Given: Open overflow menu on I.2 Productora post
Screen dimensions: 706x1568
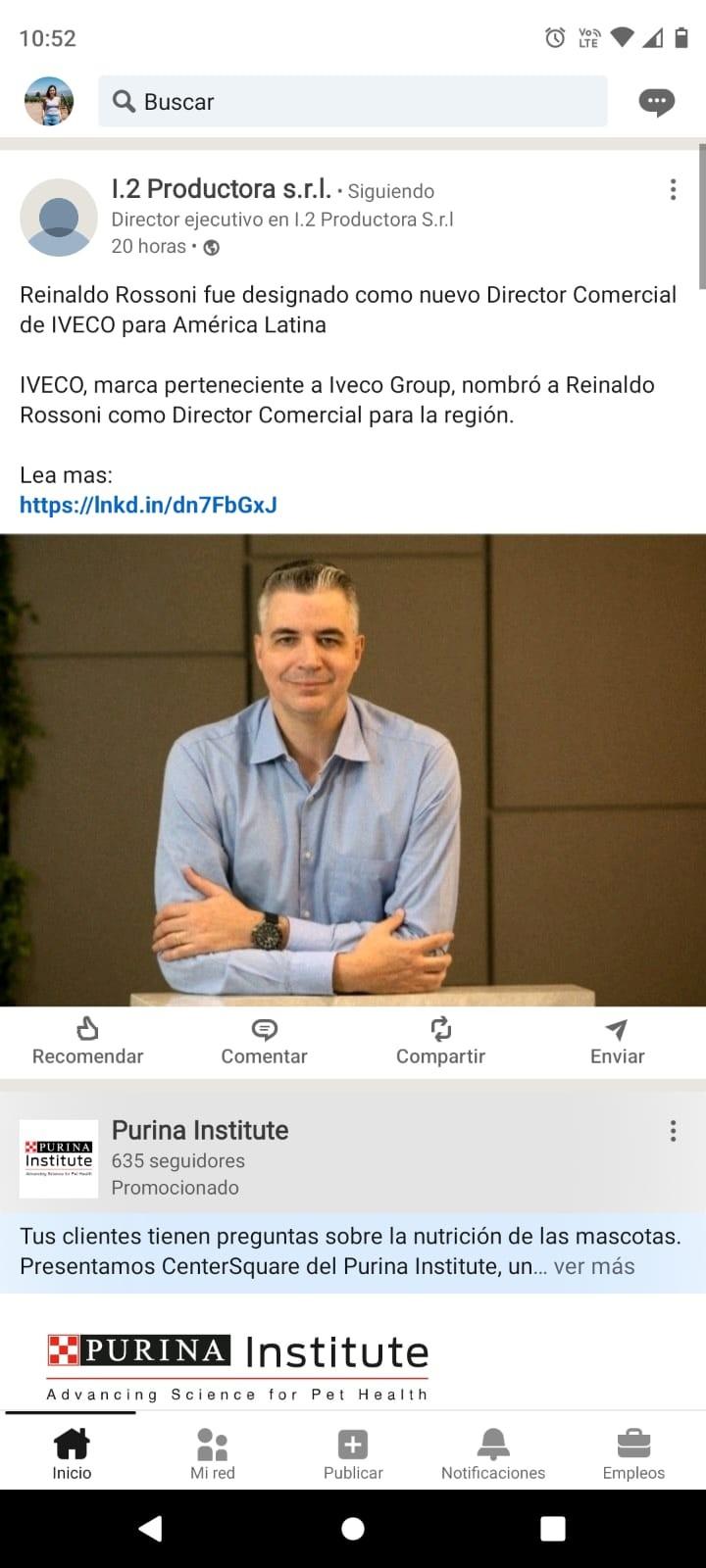Looking at the screenshot, I should click(x=673, y=190).
